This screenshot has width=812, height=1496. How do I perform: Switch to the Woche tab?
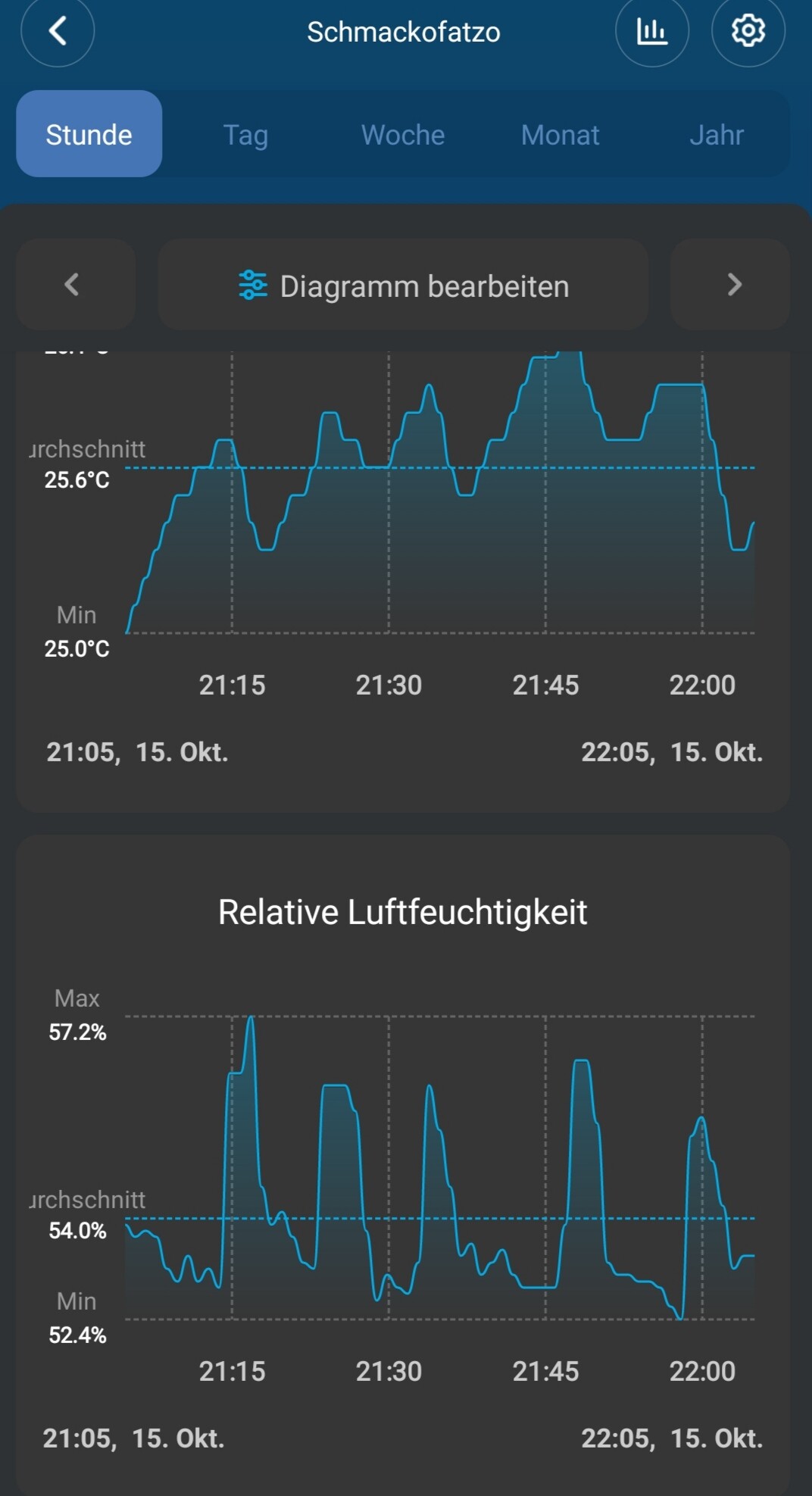pos(403,135)
